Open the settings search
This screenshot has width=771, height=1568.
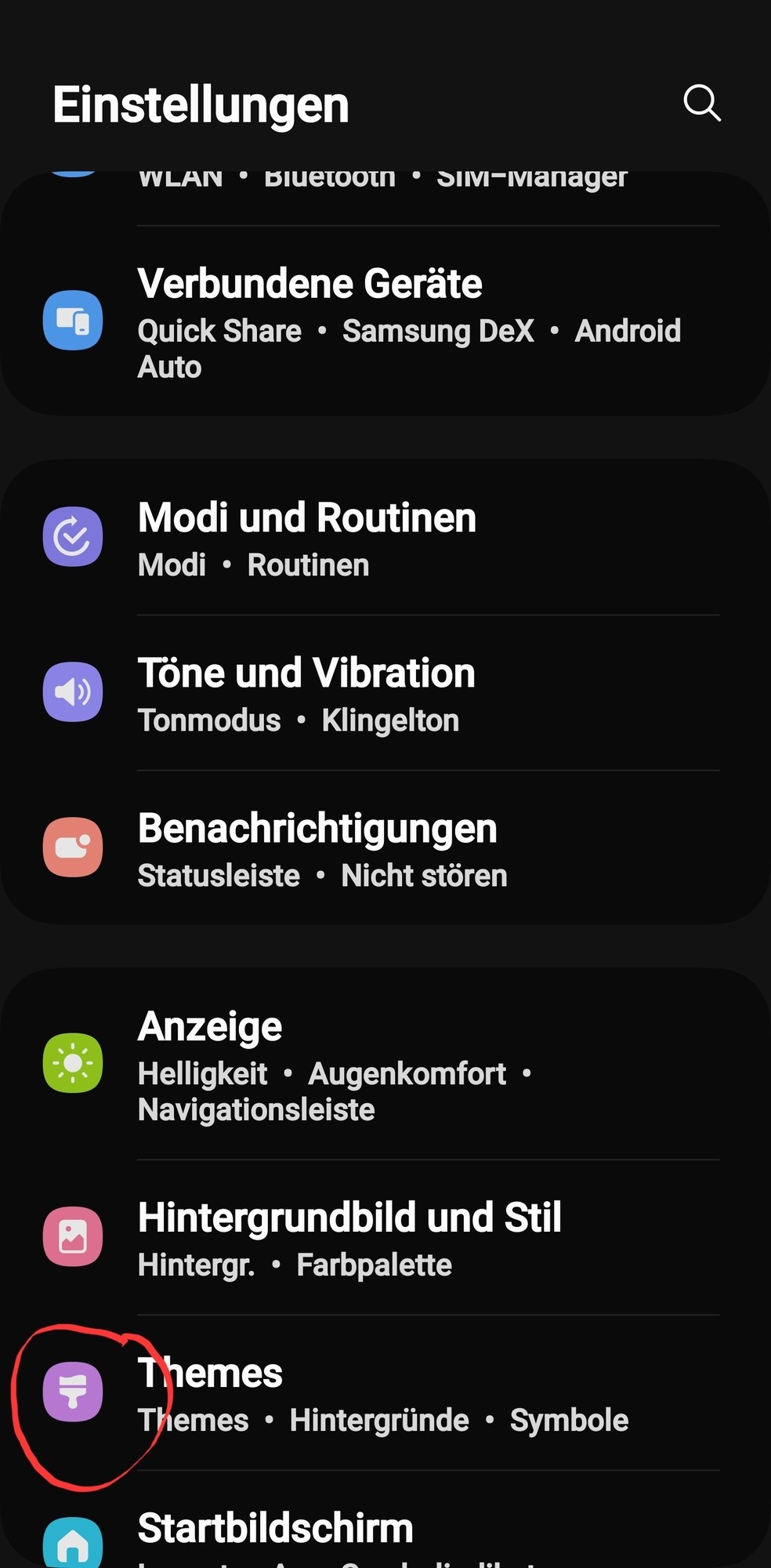pyautogui.click(x=701, y=103)
